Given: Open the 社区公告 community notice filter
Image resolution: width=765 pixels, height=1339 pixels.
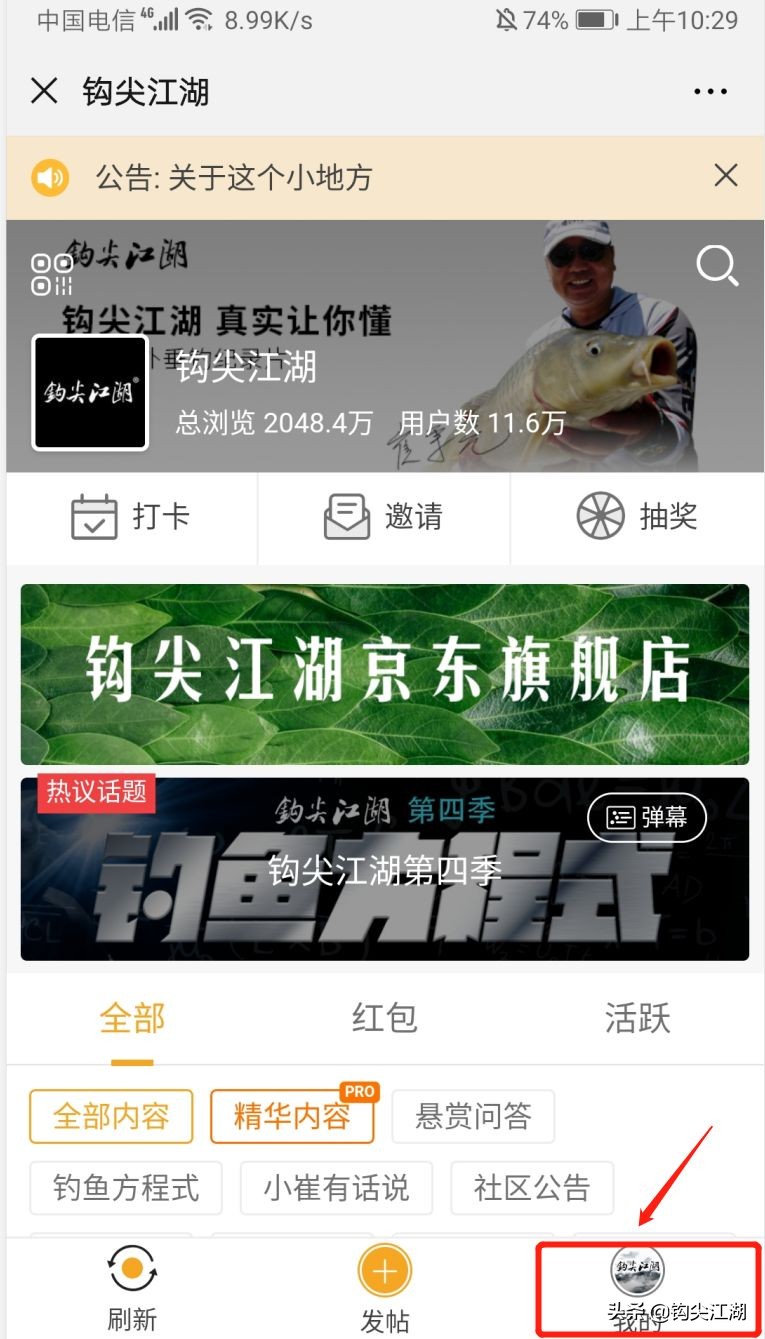Looking at the screenshot, I should point(532,1188).
